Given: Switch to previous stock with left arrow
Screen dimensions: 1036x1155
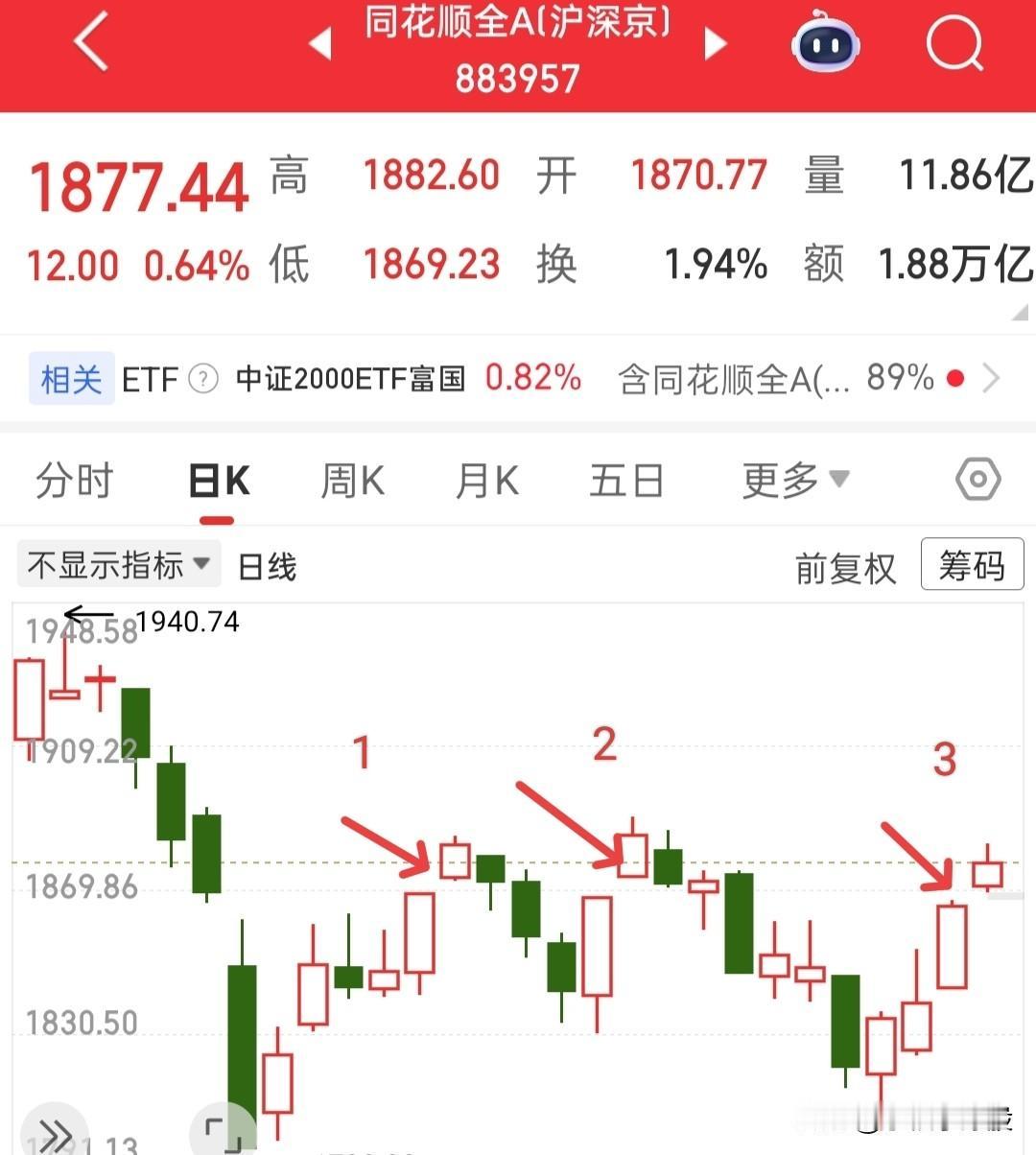Looking at the screenshot, I should pyautogui.click(x=321, y=45).
